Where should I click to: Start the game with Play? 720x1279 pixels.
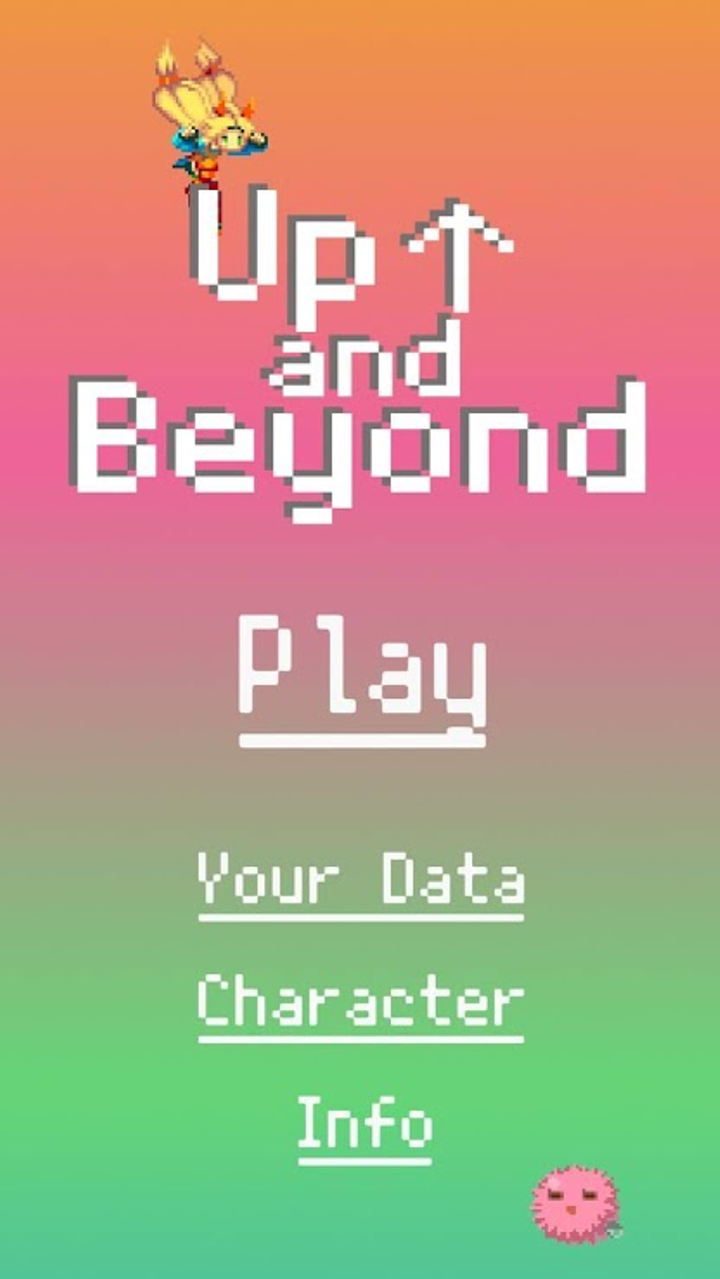pos(362,670)
